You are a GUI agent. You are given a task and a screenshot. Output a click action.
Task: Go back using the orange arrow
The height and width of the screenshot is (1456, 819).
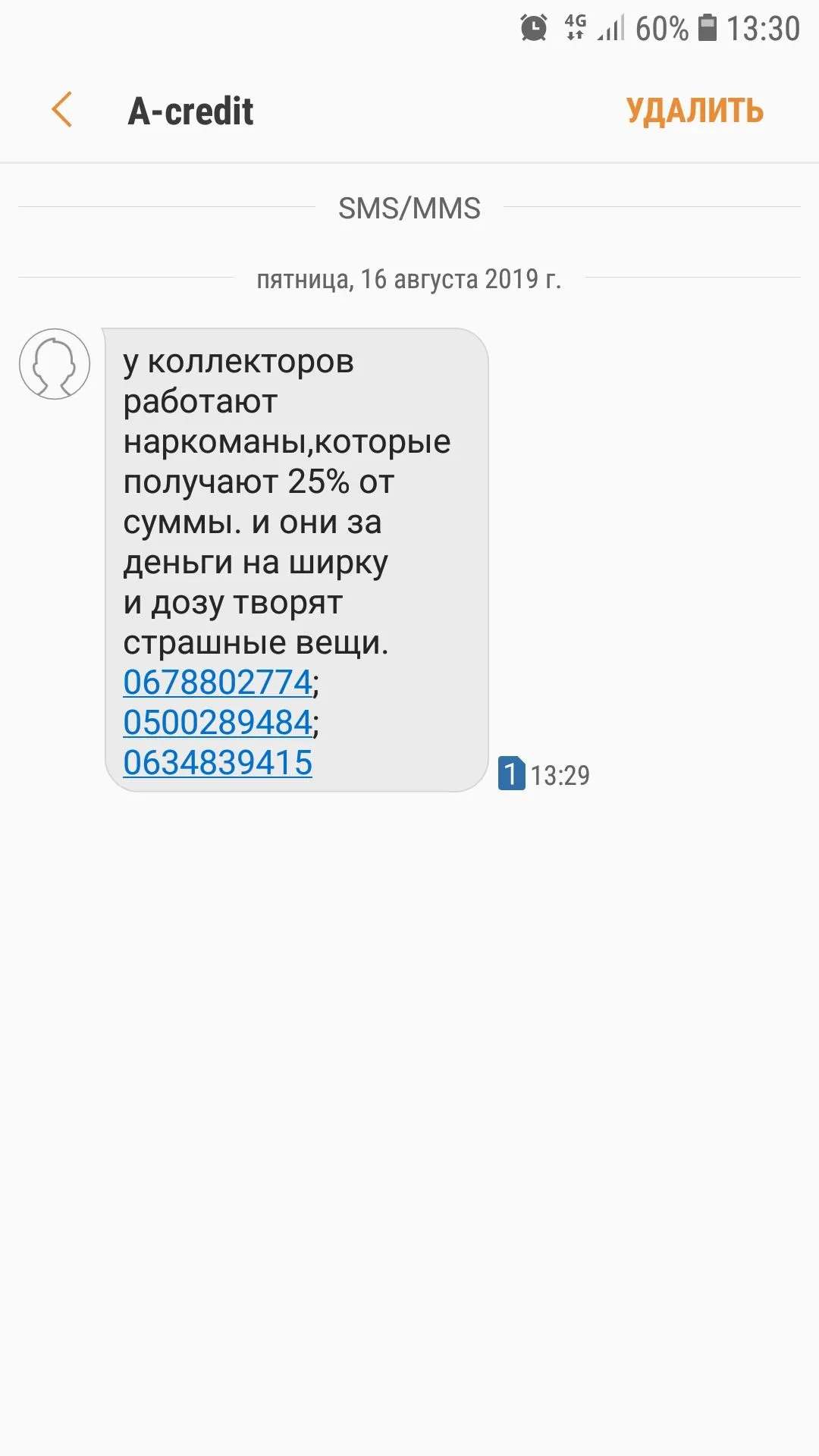coord(62,110)
